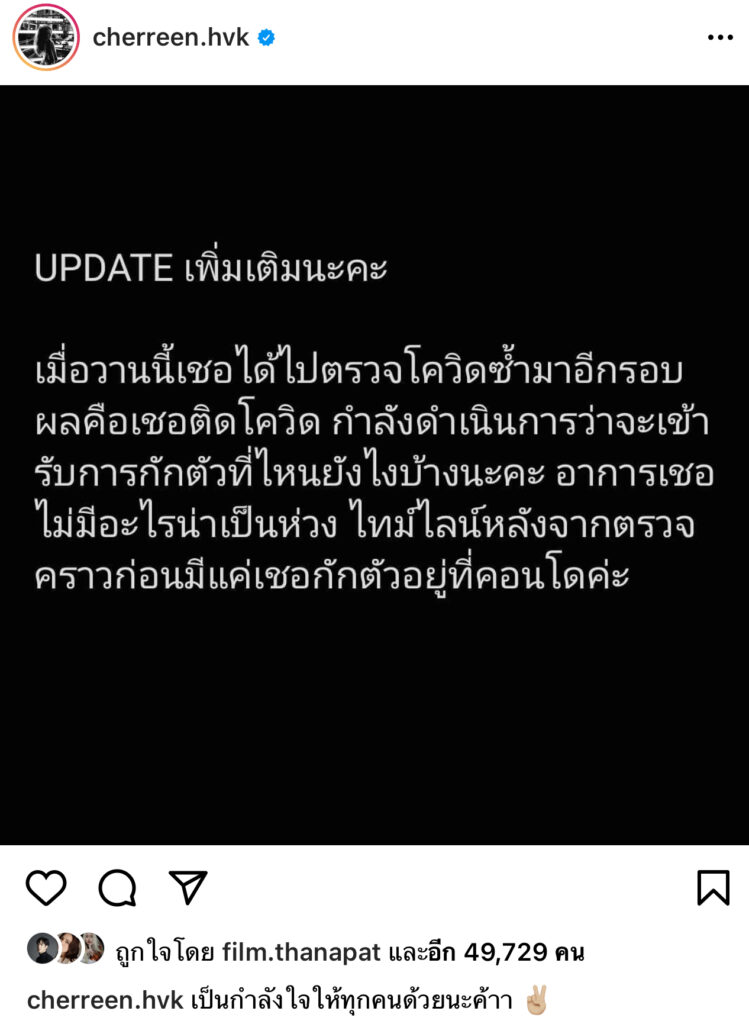The image size is (749, 1024).
Task: Open the post overflow menu
Action: 720,38
